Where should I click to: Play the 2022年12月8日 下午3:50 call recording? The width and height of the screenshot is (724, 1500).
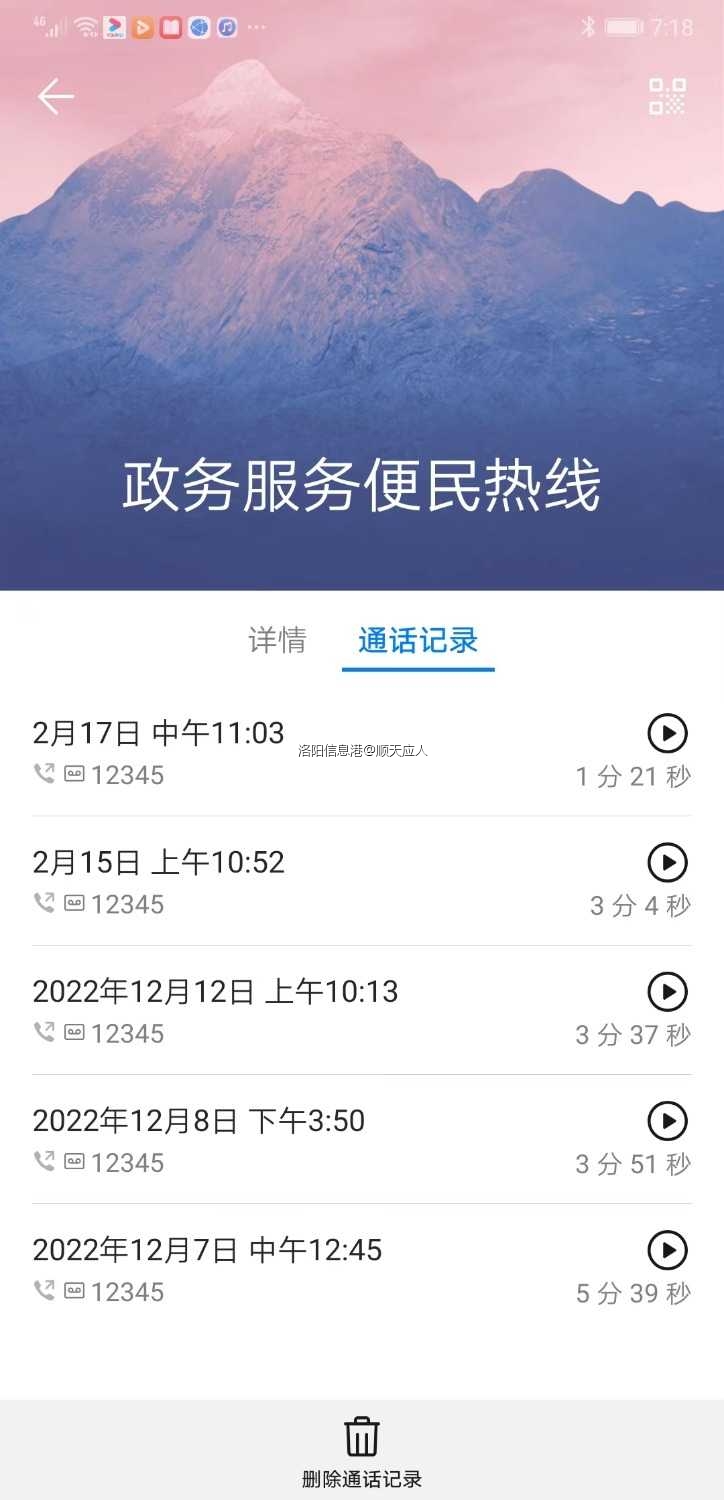(x=667, y=1120)
